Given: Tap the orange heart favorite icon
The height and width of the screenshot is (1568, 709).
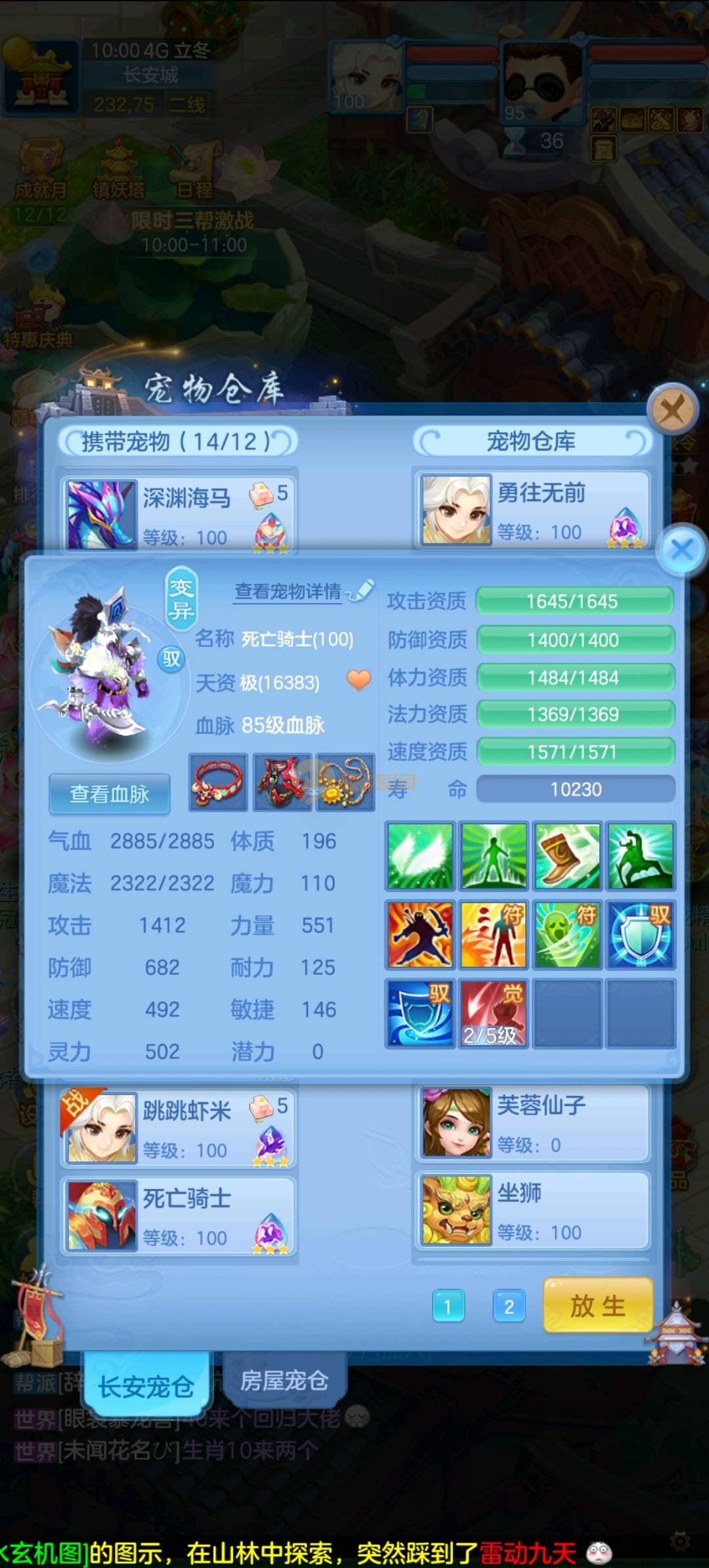Looking at the screenshot, I should click(358, 679).
